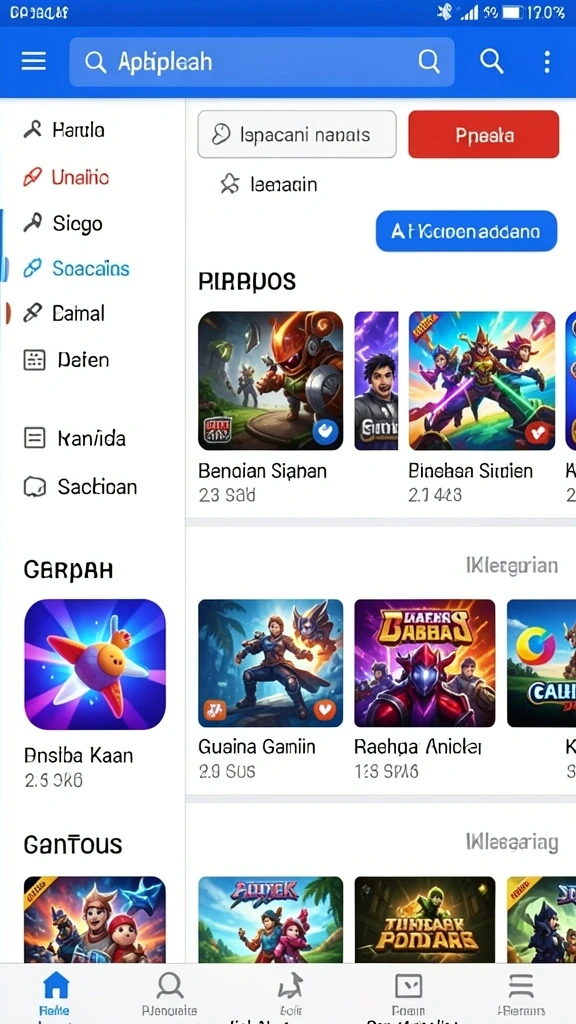Tap the search icon beside the overflow menu
This screenshot has width=576, height=1024.
[x=492, y=62]
